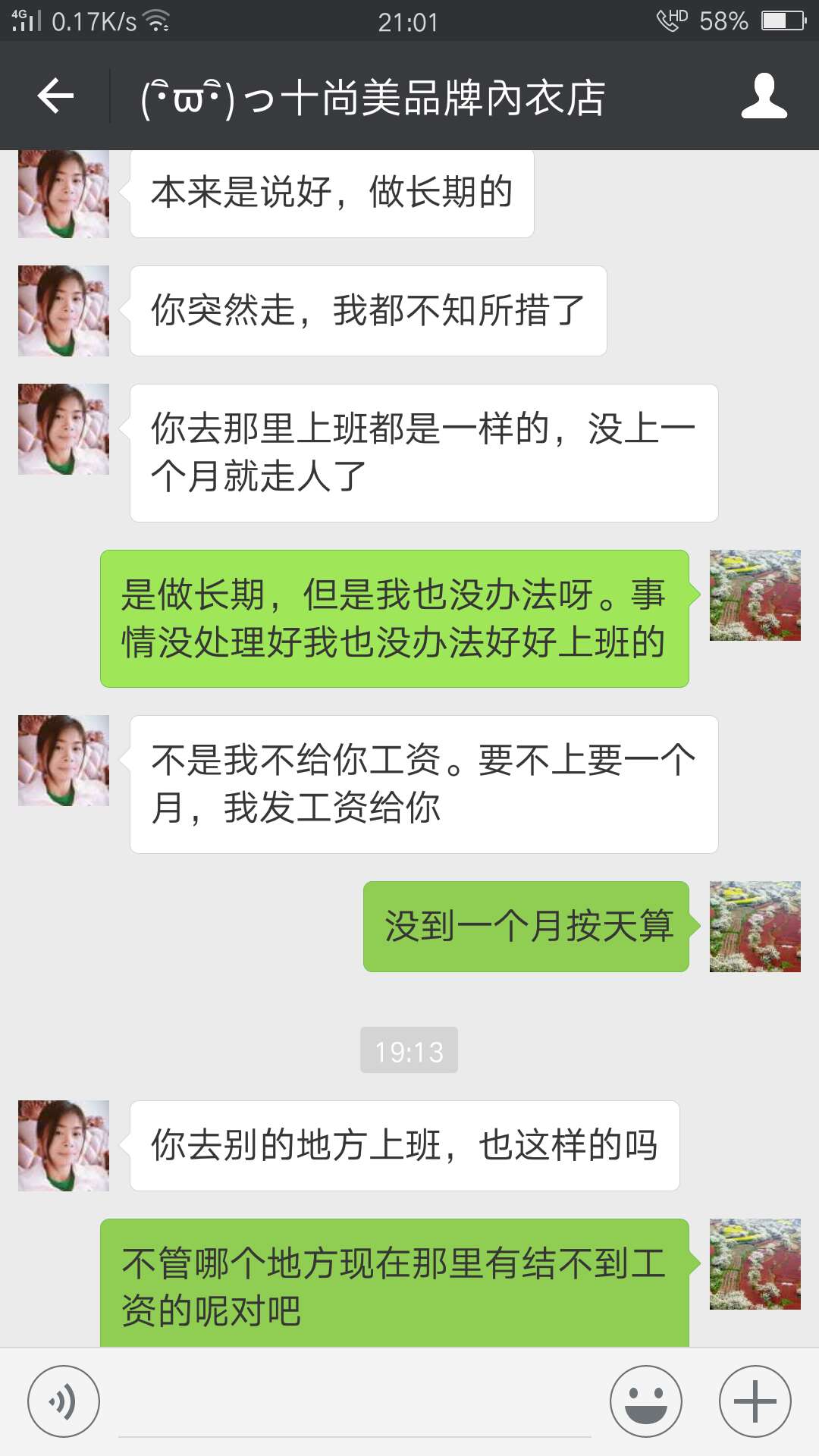Open contact avatar beside '你去别的地方上班，也这样的吗'

pyautogui.click(x=64, y=1146)
